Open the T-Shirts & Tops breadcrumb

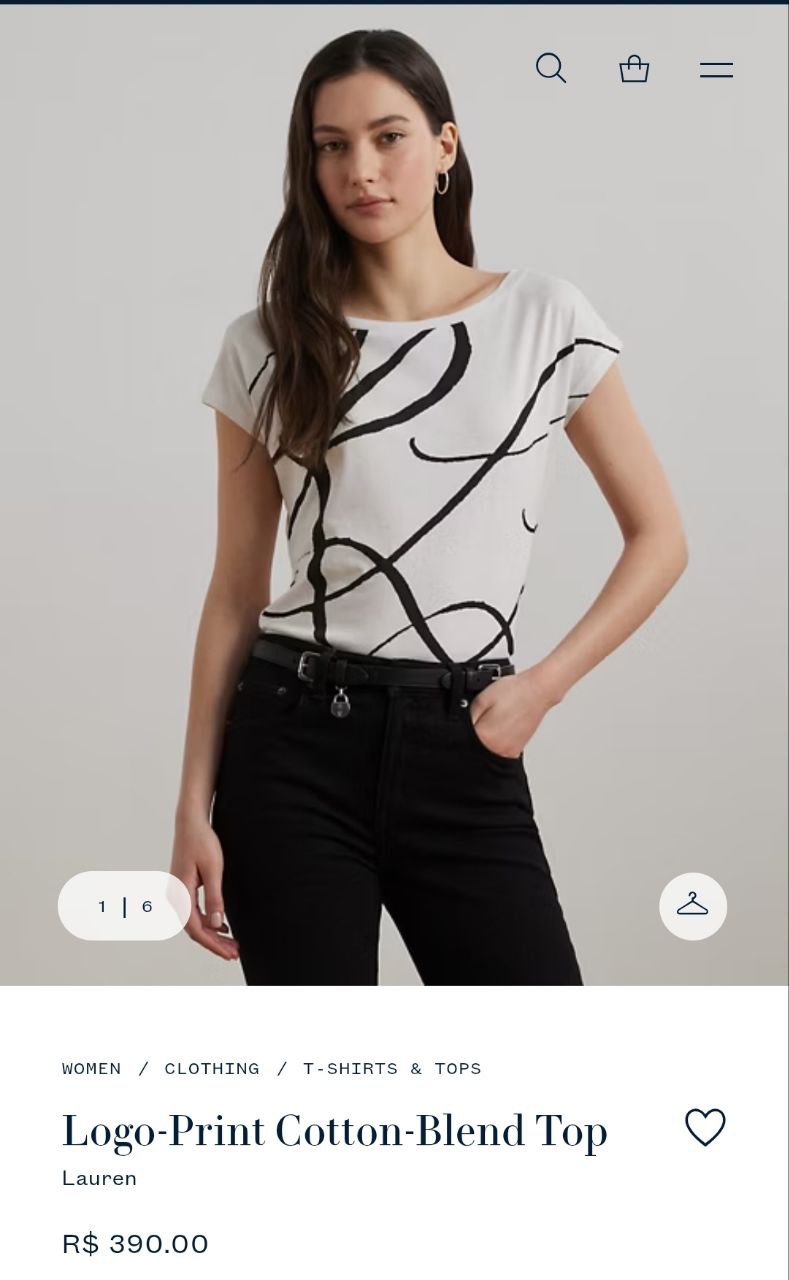tap(392, 1069)
